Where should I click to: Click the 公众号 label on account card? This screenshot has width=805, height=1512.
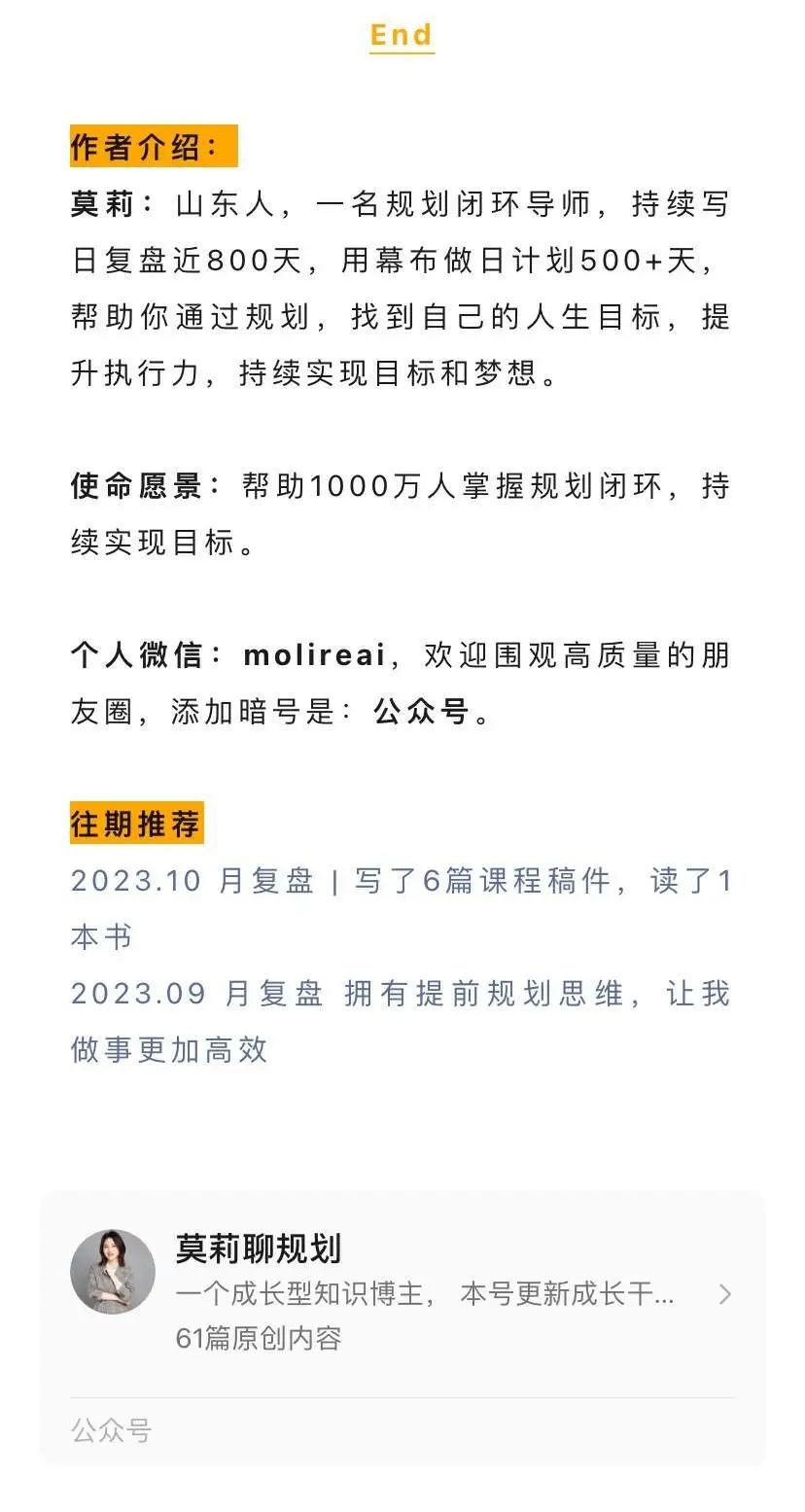click(x=112, y=1429)
